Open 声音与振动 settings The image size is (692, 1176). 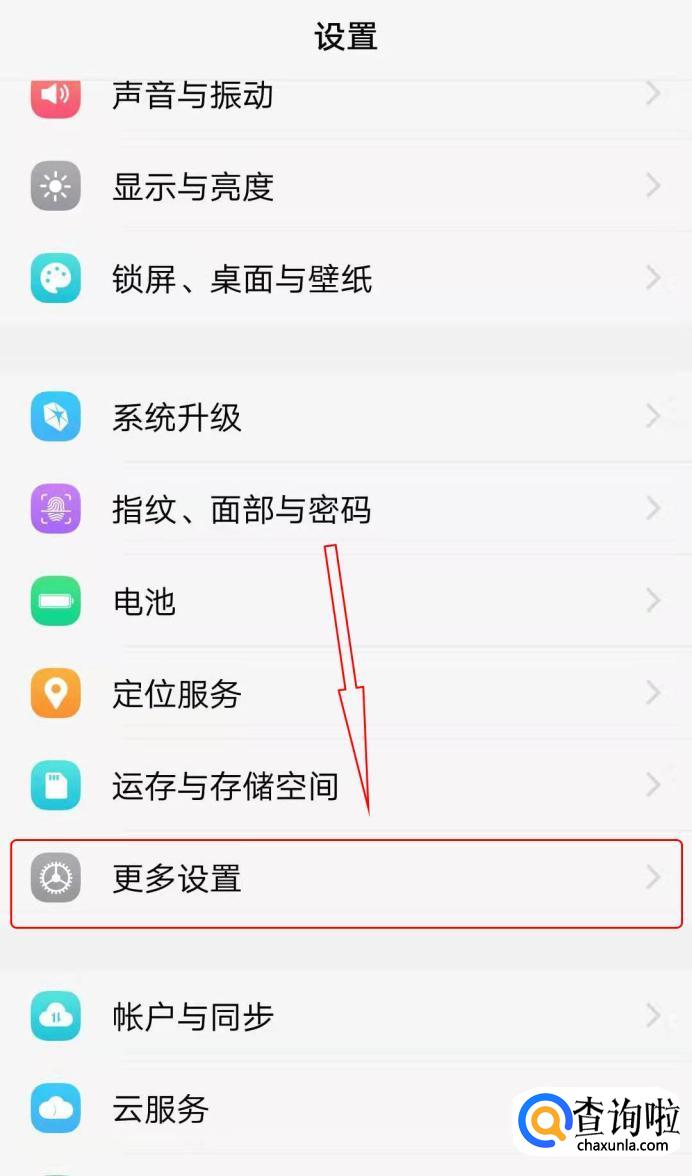coord(346,96)
